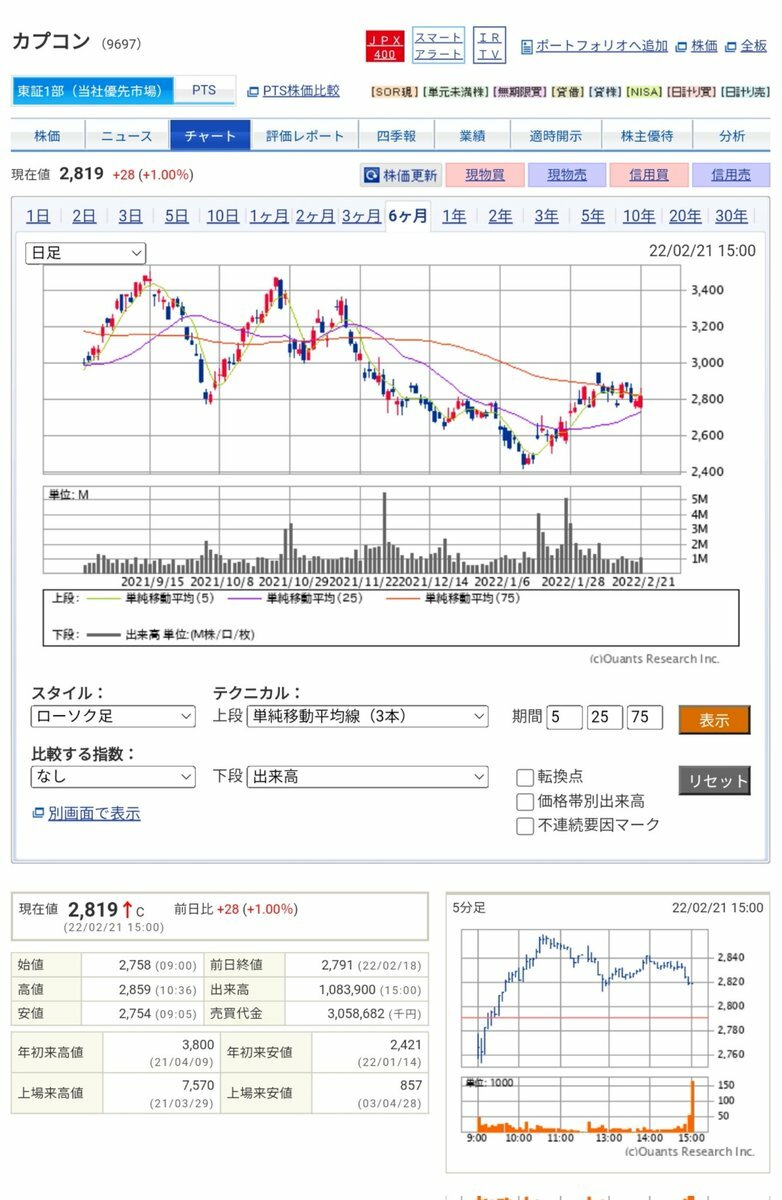The image size is (782, 1200).
Task: Switch to the PTS market tab
Action: (203, 90)
